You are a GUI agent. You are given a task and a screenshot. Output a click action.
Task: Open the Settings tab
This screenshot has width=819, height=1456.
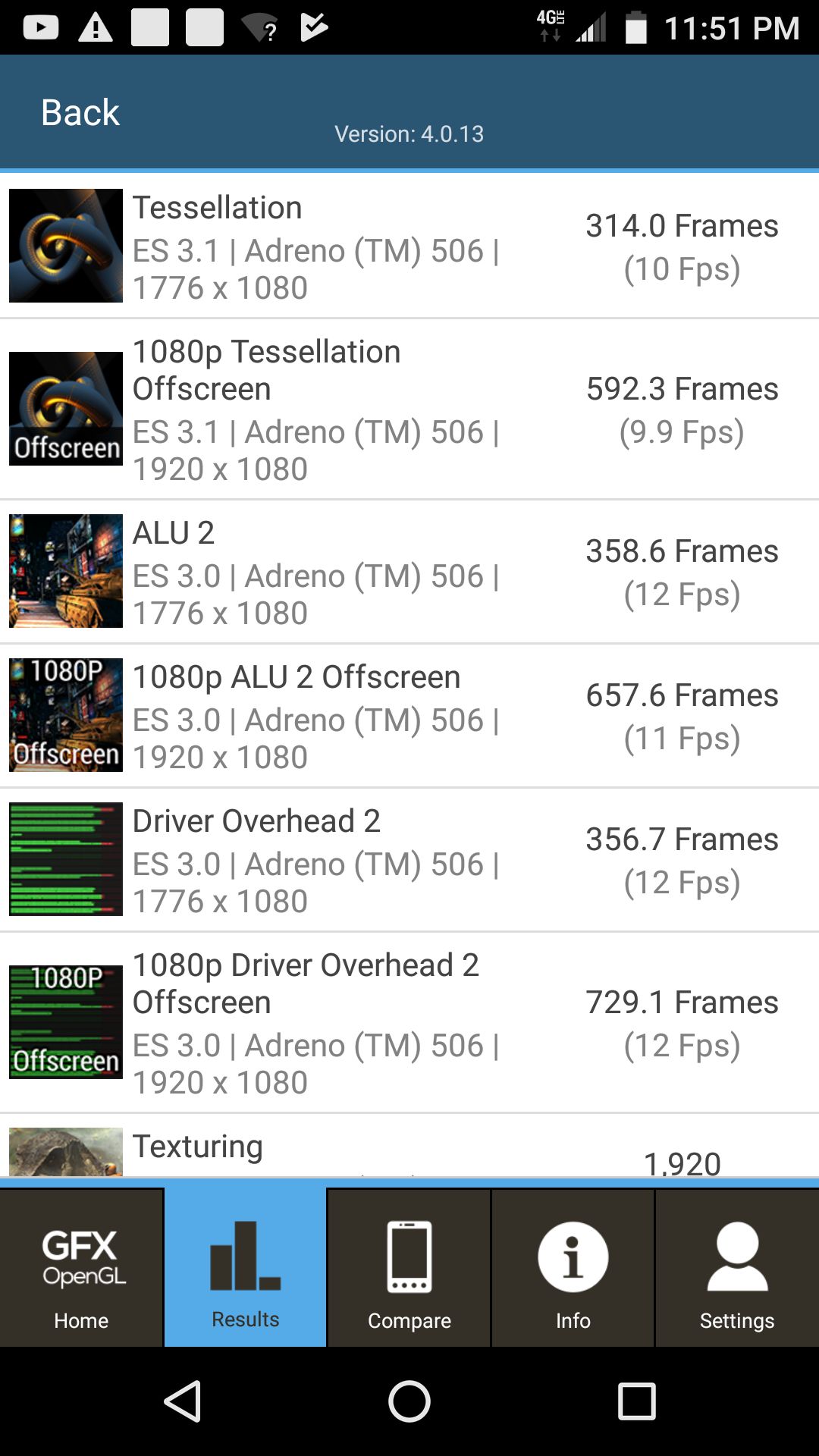pyautogui.click(x=737, y=1267)
